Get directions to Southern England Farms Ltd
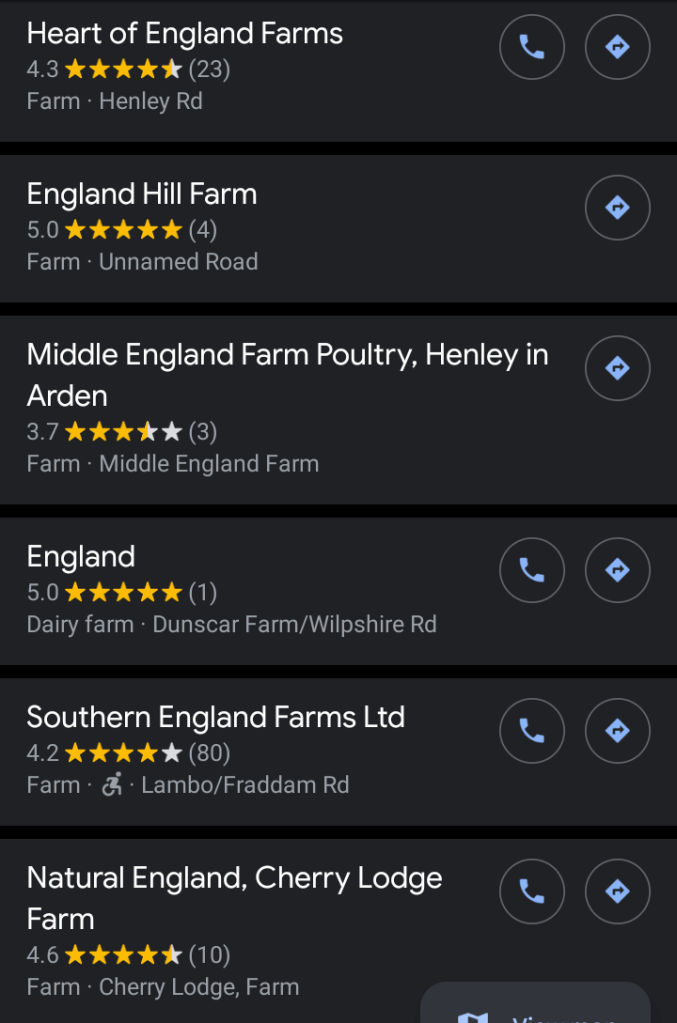 point(617,731)
